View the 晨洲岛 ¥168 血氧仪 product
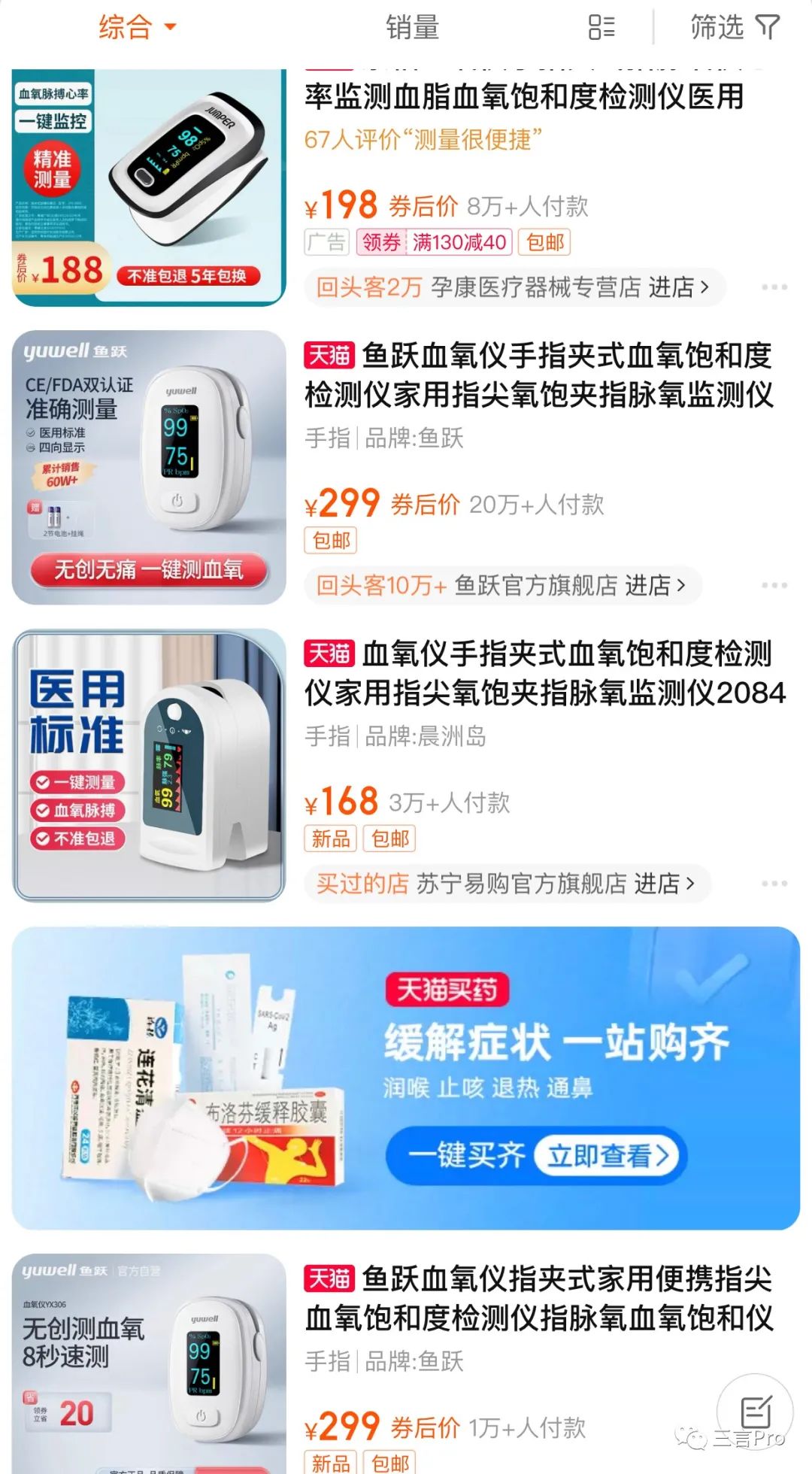The width and height of the screenshot is (812, 1474). (538, 673)
